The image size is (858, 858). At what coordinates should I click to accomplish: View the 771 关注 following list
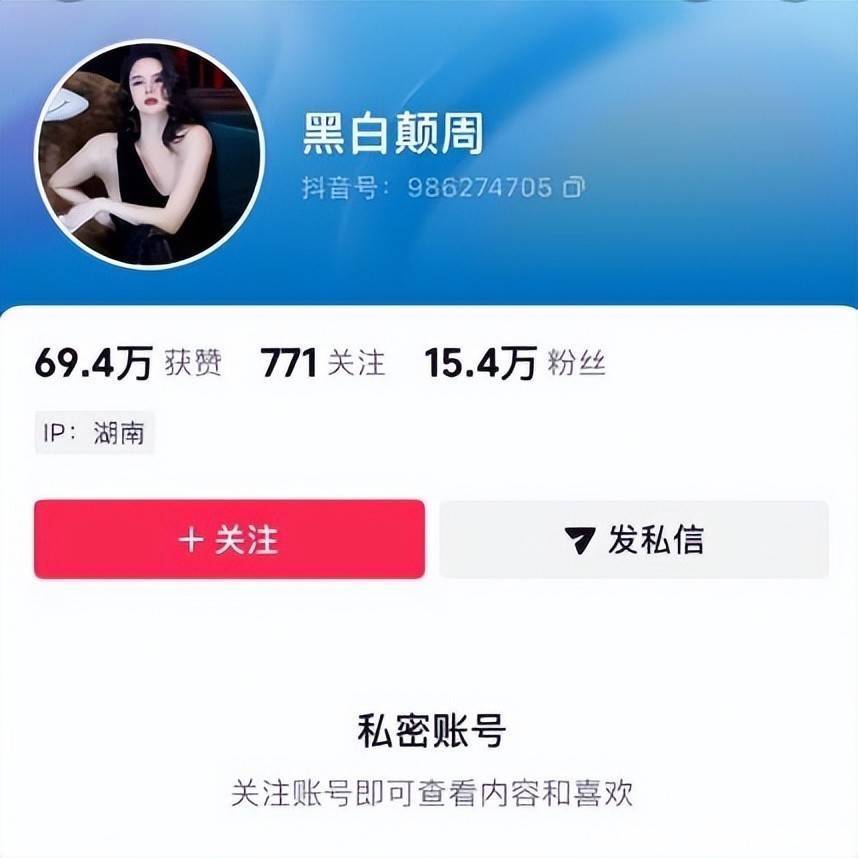[x=322, y=363]
